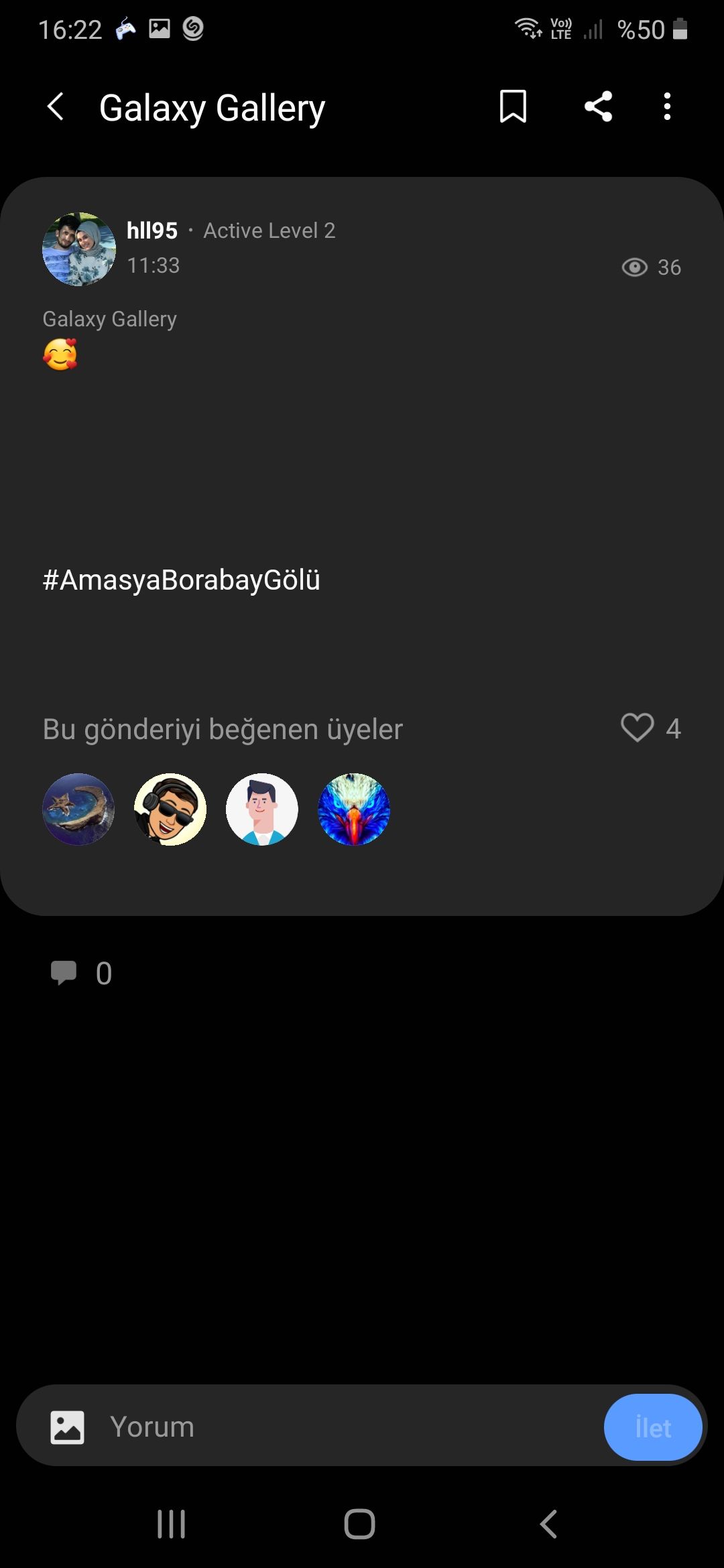Like the post with the heart icon
Image resolution: width=724 pixels, height=1568 pixels.
pos(637,728)
